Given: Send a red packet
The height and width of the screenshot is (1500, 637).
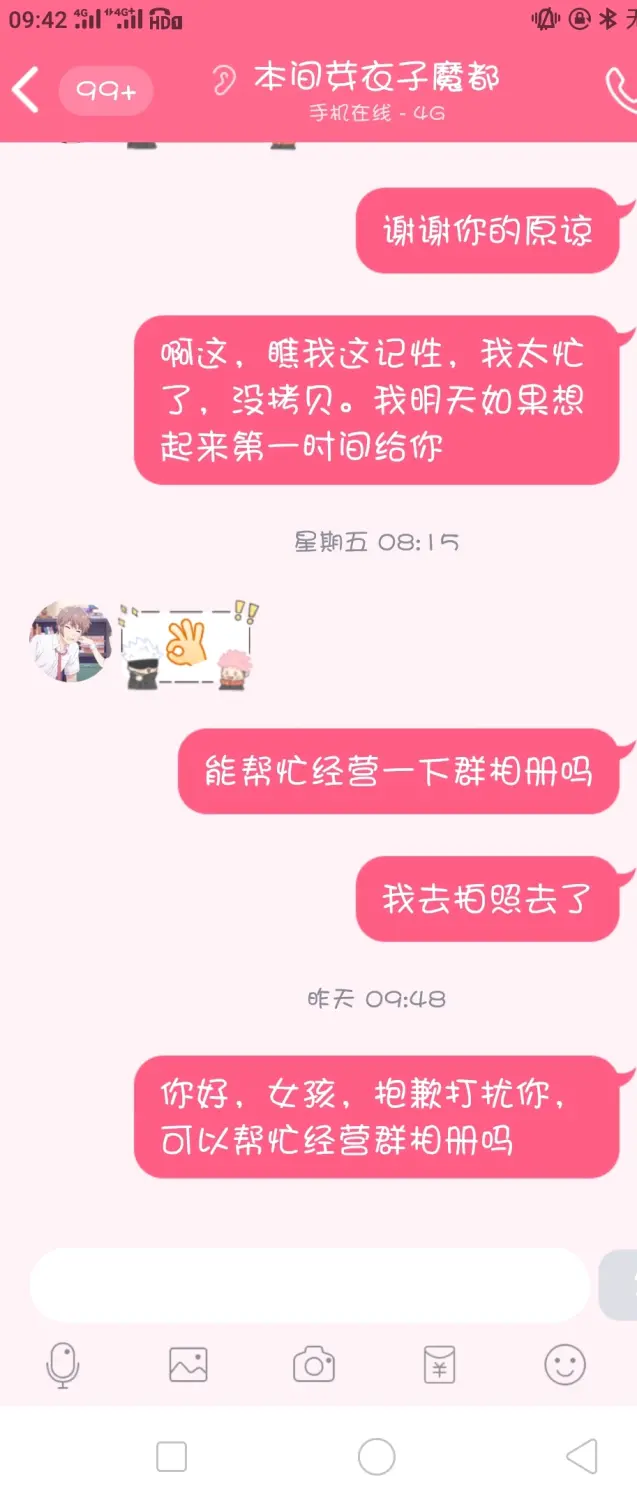Looking at the screenshot, I should [439, 1365].
